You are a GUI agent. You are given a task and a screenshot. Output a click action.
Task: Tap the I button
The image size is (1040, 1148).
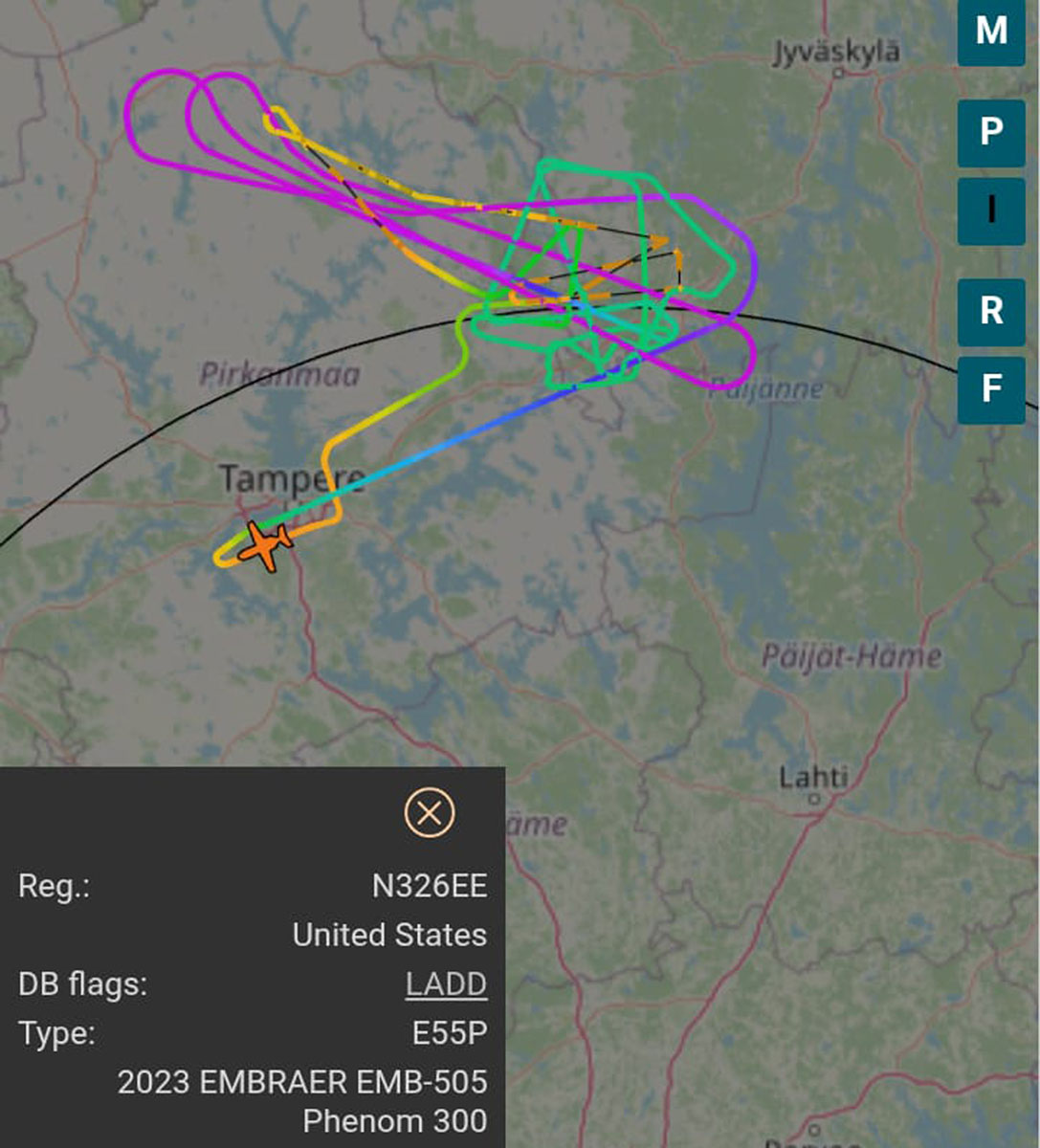(x=991, y=210)
